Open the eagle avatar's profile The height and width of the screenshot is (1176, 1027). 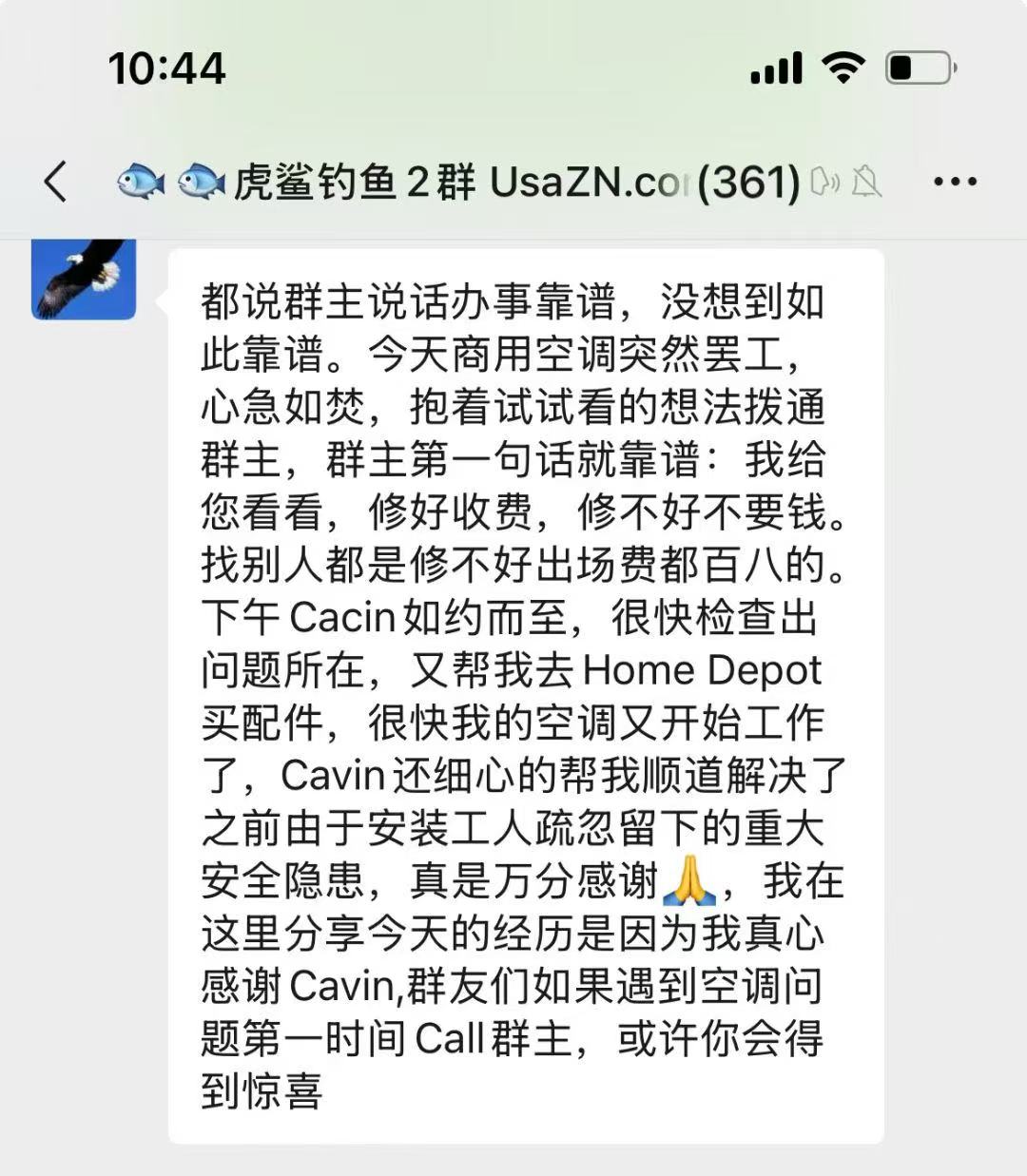[84, 279]
